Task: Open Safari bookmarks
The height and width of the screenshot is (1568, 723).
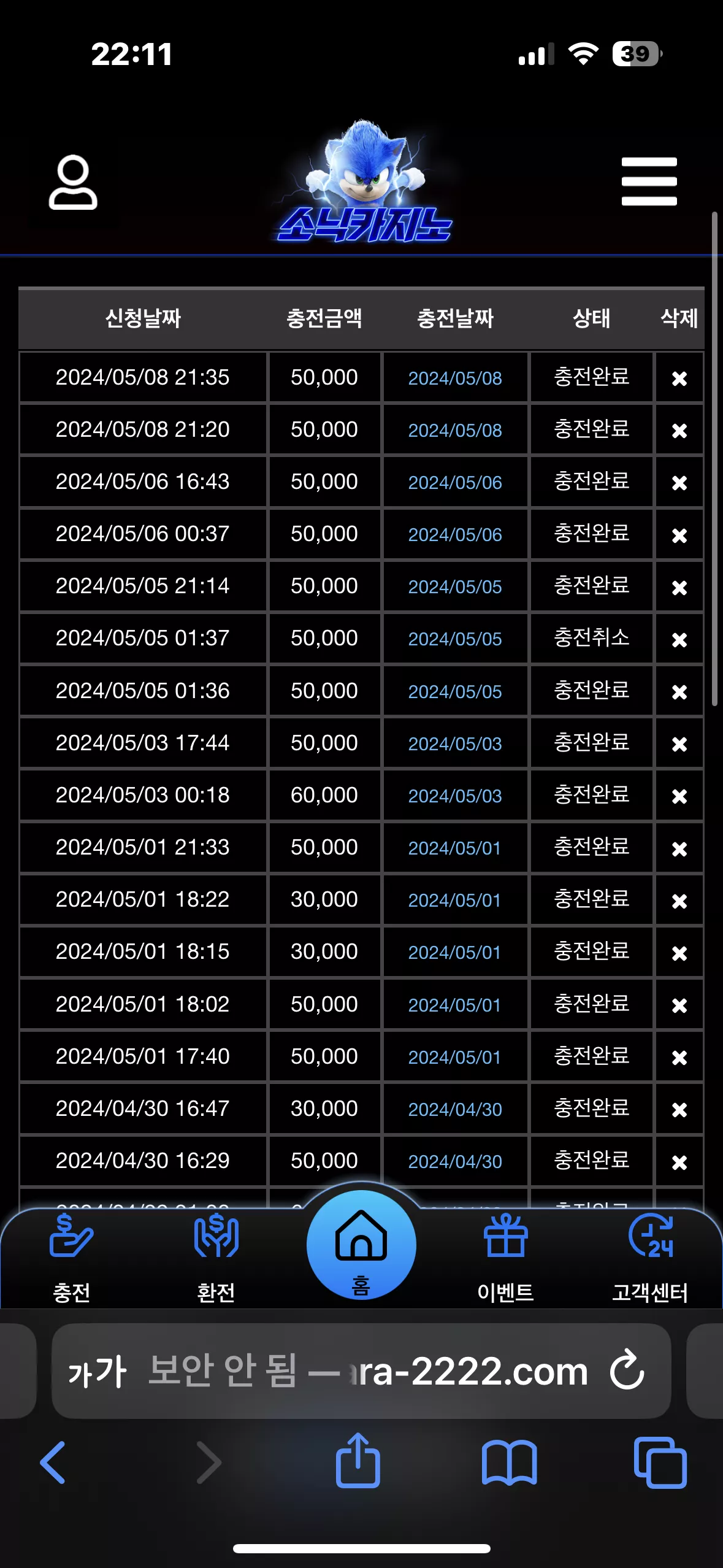Action: 509,1462
